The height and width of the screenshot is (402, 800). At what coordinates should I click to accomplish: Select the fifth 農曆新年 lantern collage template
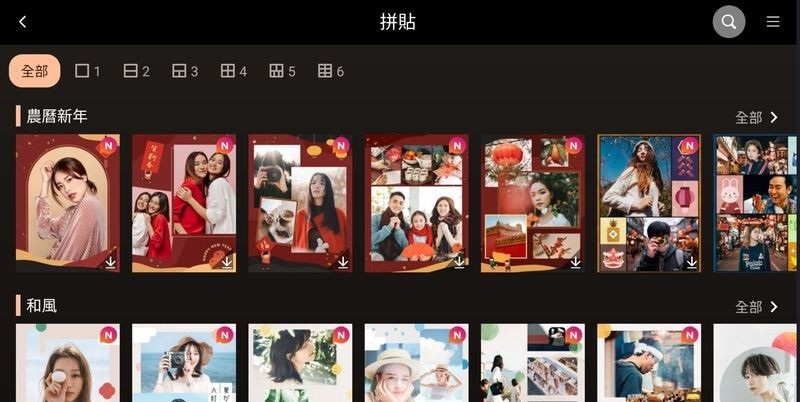click(532, 203)
